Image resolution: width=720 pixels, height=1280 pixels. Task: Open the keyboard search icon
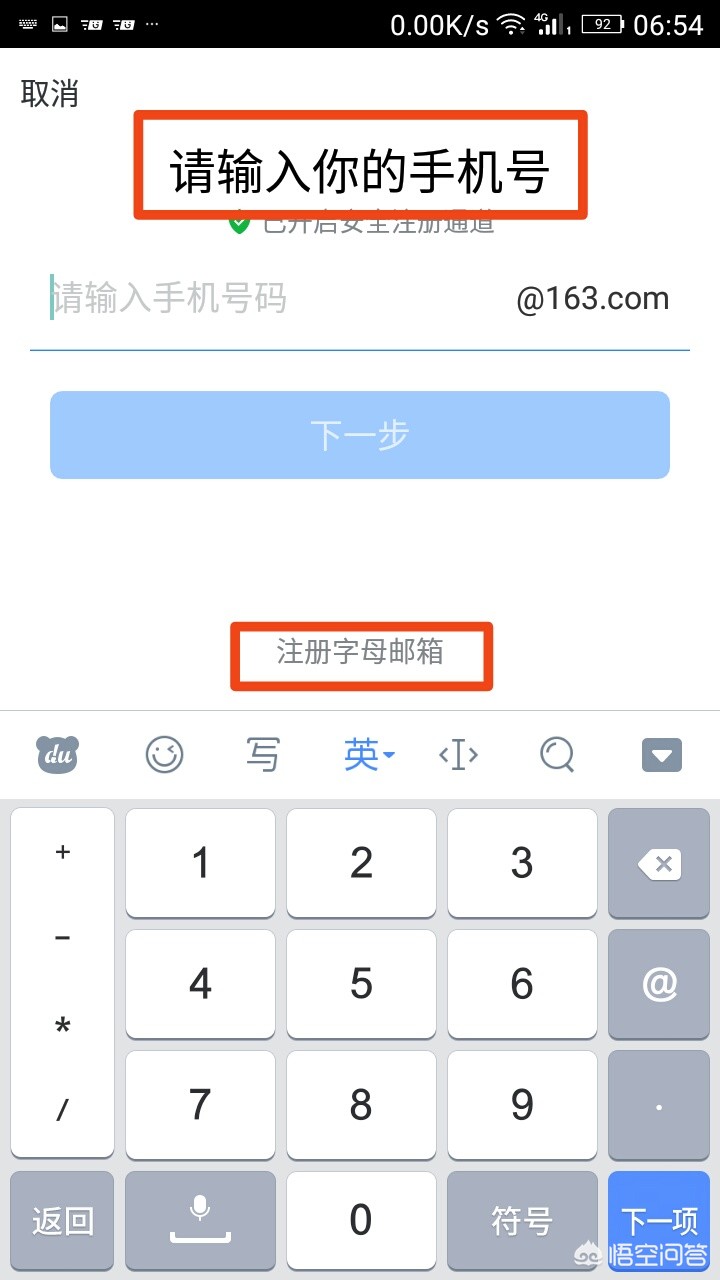click(x=557, y=754)
